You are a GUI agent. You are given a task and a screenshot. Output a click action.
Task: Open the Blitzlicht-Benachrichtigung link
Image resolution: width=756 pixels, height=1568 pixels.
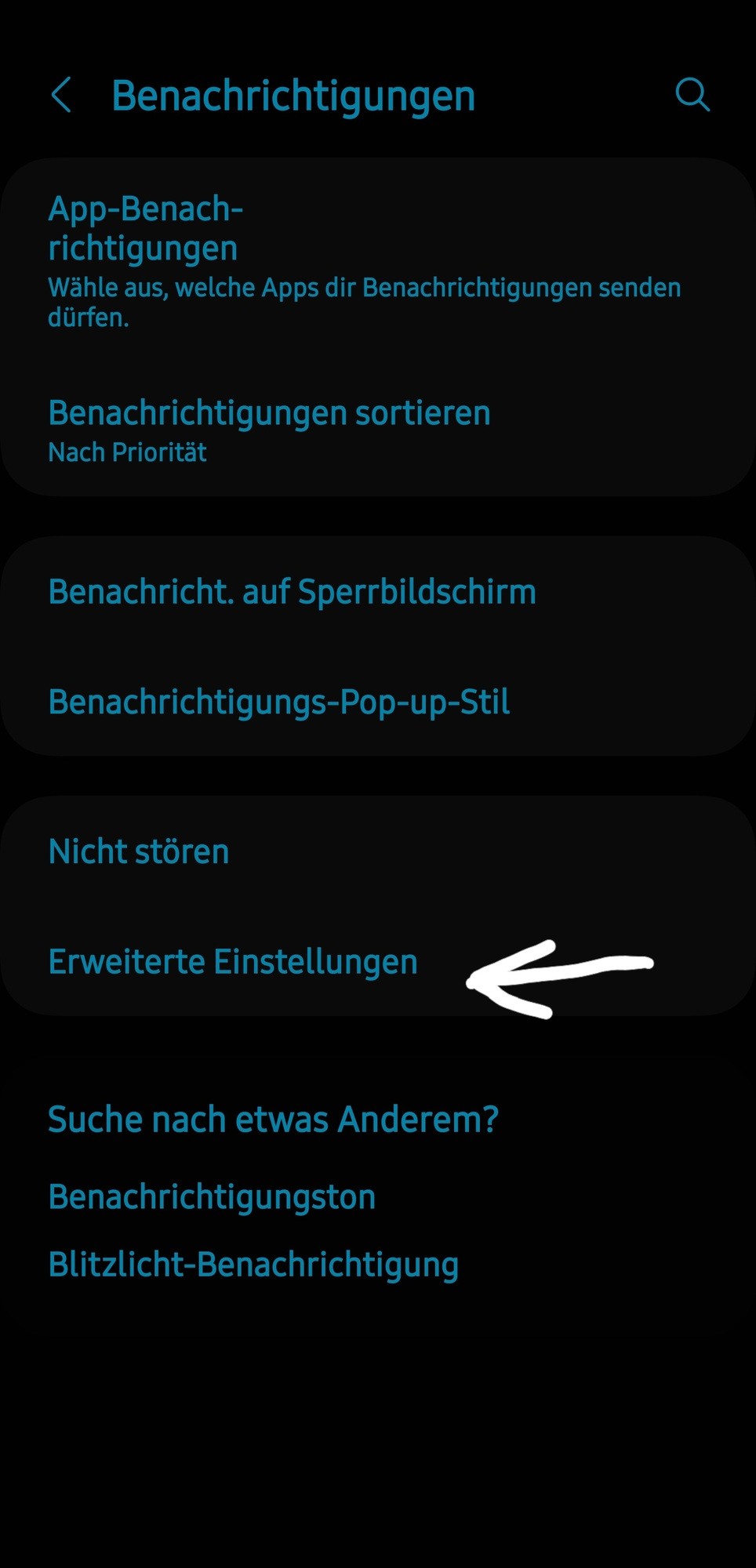253,1265
